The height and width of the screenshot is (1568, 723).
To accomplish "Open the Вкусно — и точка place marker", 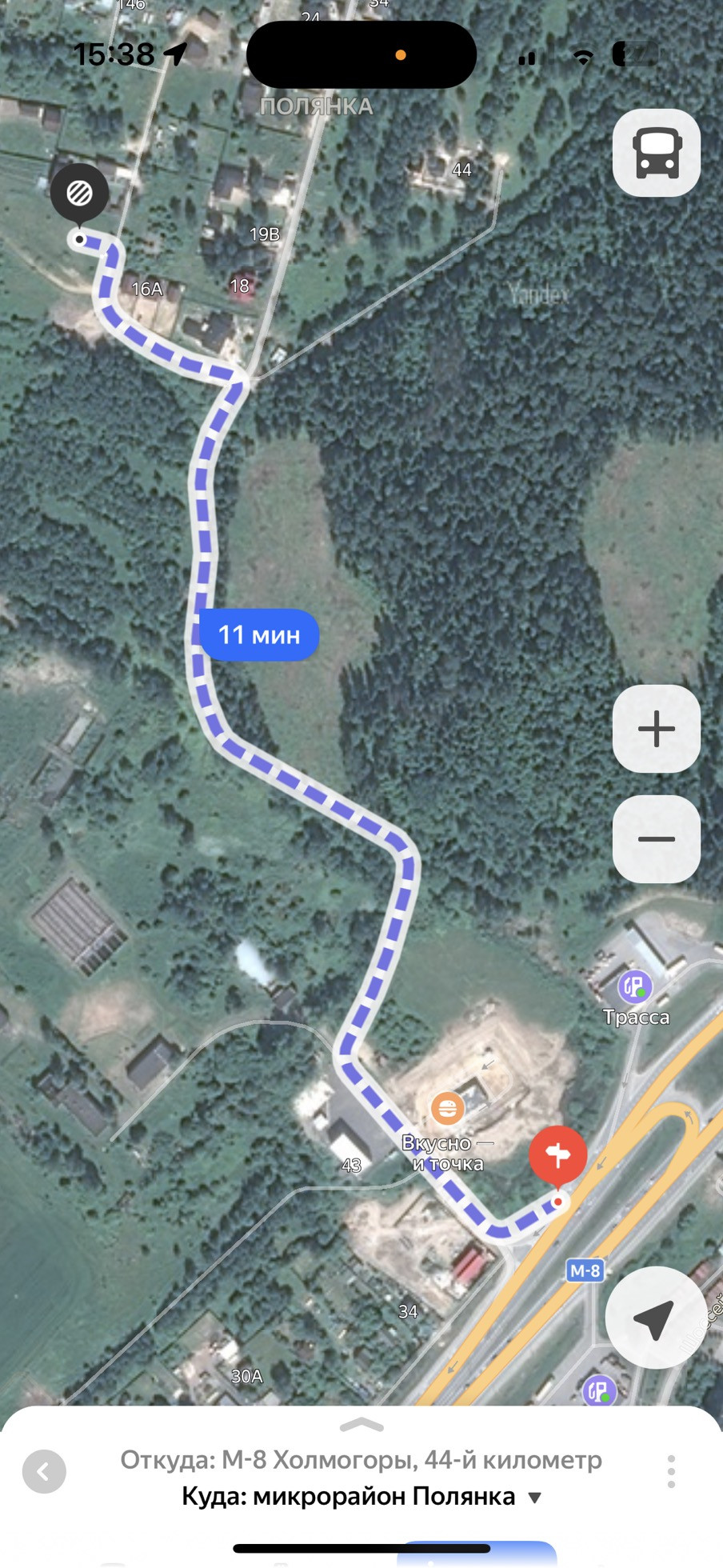I will point(448,1110).
